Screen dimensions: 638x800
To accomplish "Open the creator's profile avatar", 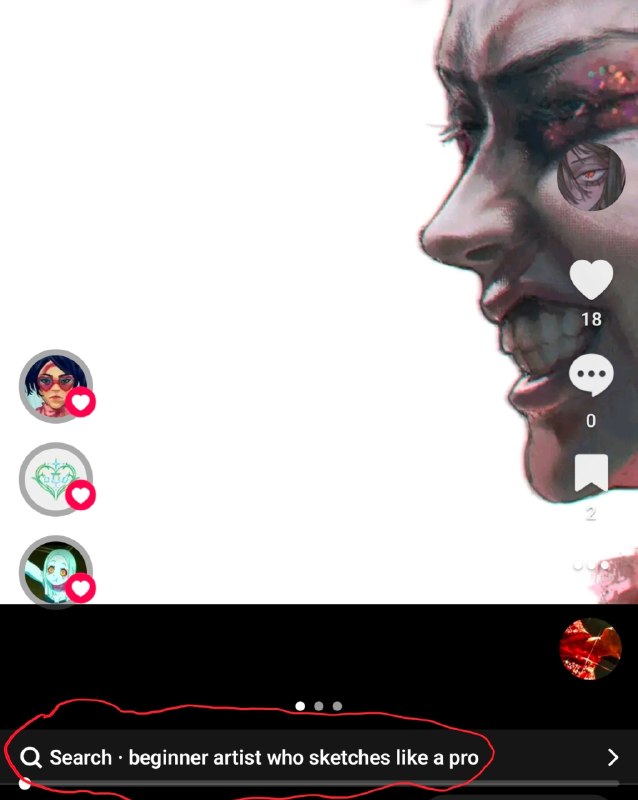I will (591, 177).
